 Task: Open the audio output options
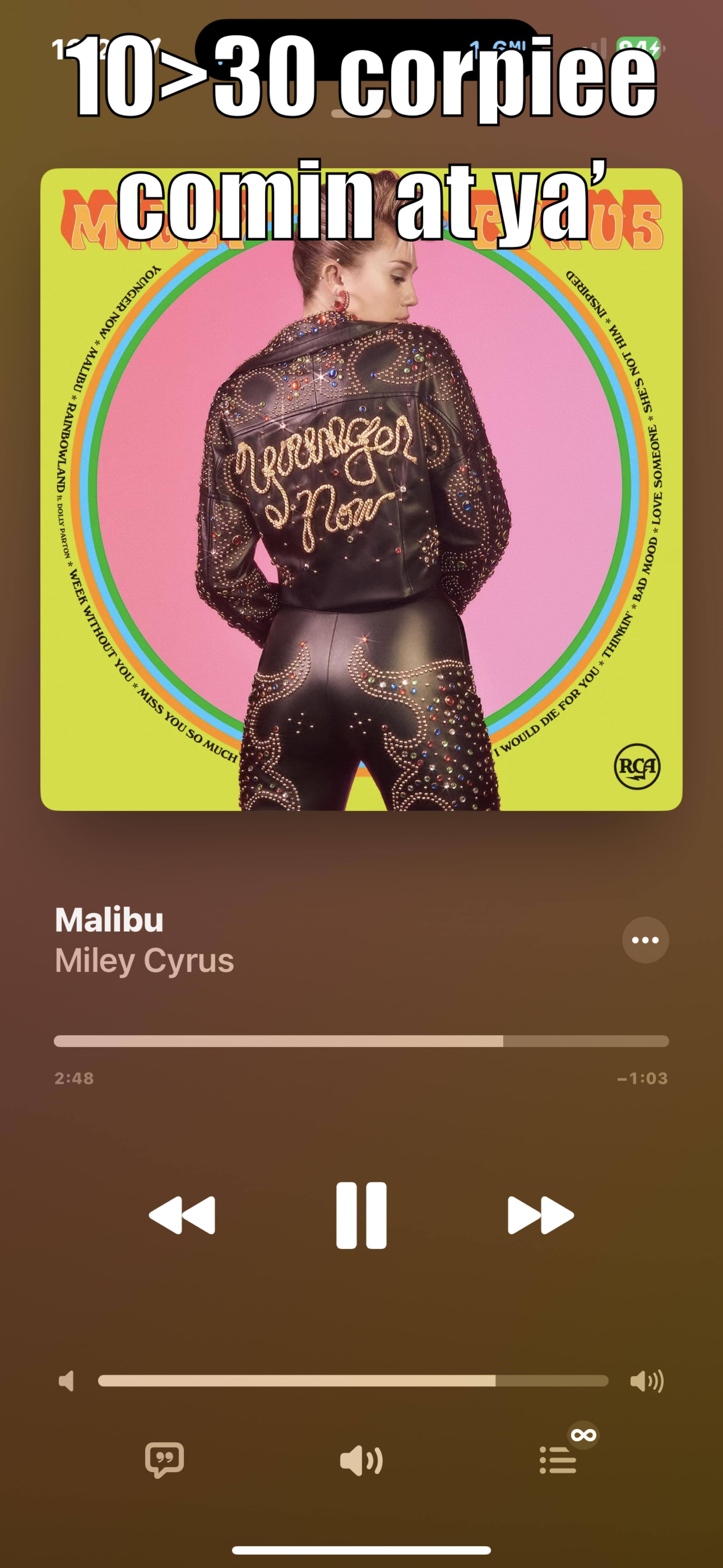click(x=361, y=1460)
